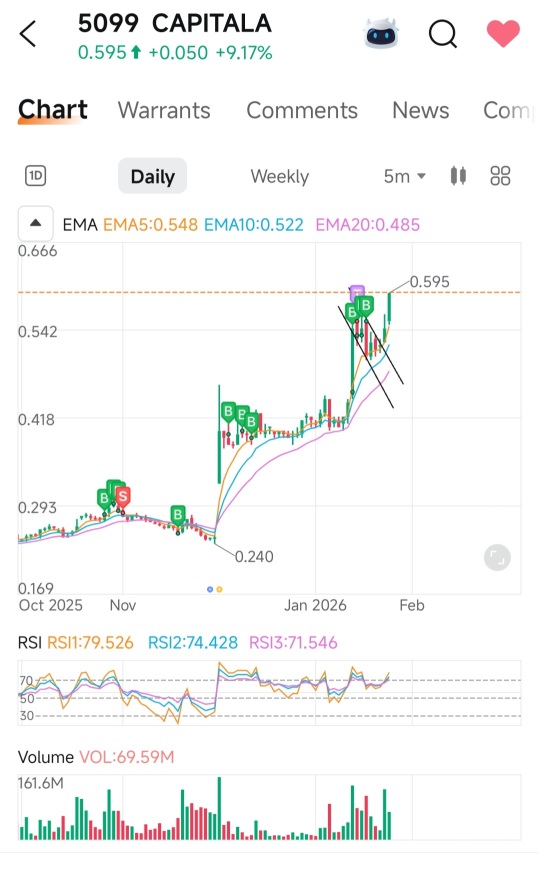Select the 1D intraday chart icon
The height and width of the screenshot is (870, 539).
click(36, 176)
